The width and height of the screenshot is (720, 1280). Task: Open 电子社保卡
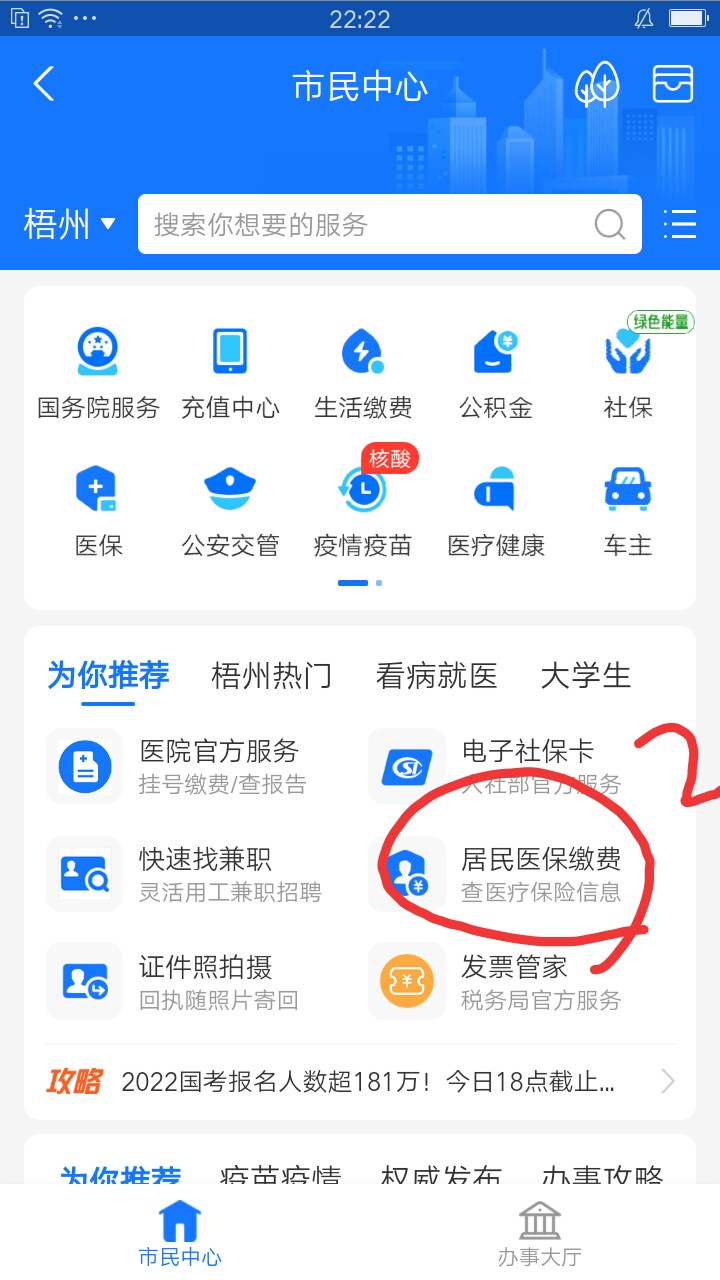tap(510, 766)
